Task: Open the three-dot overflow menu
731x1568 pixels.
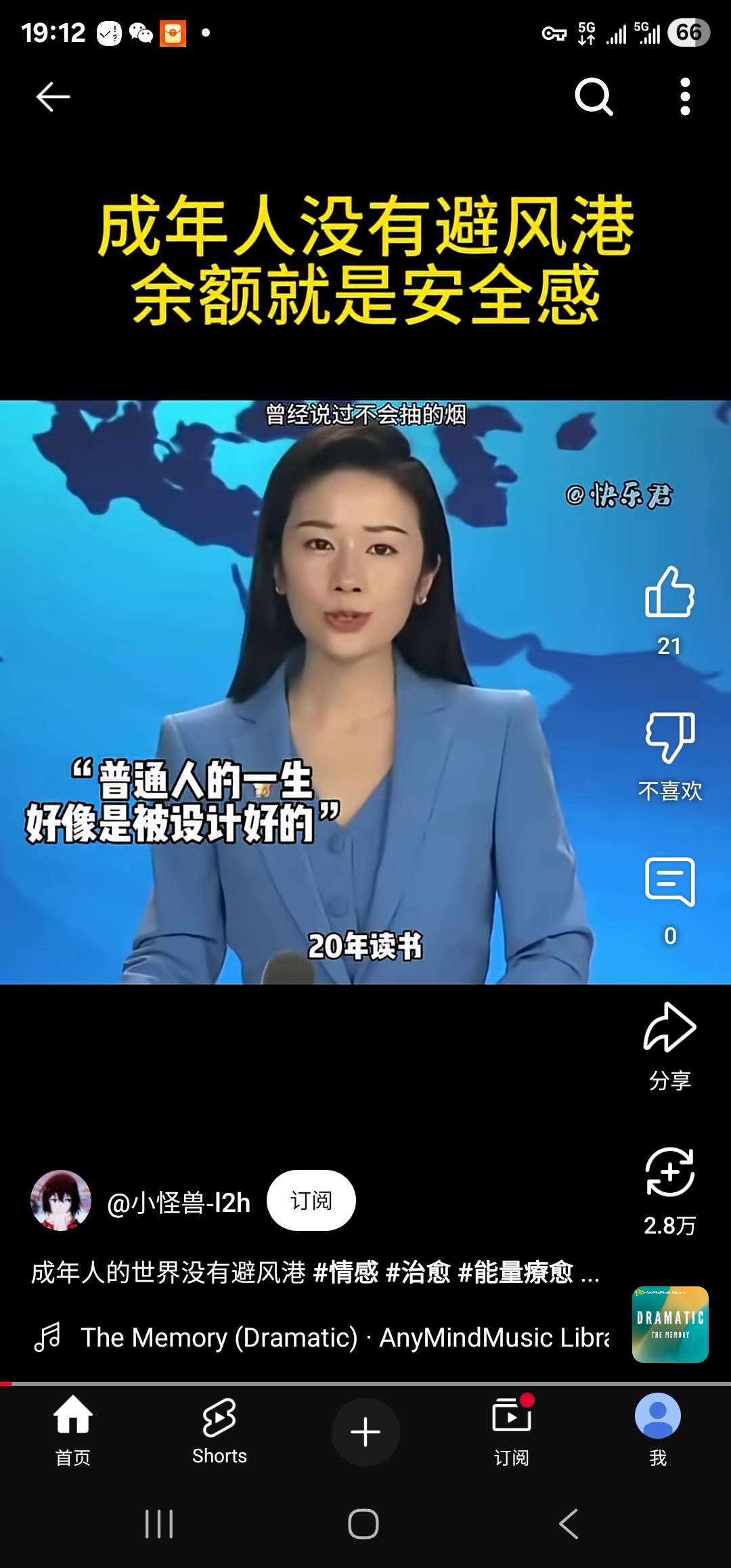Action: (685, 97)
